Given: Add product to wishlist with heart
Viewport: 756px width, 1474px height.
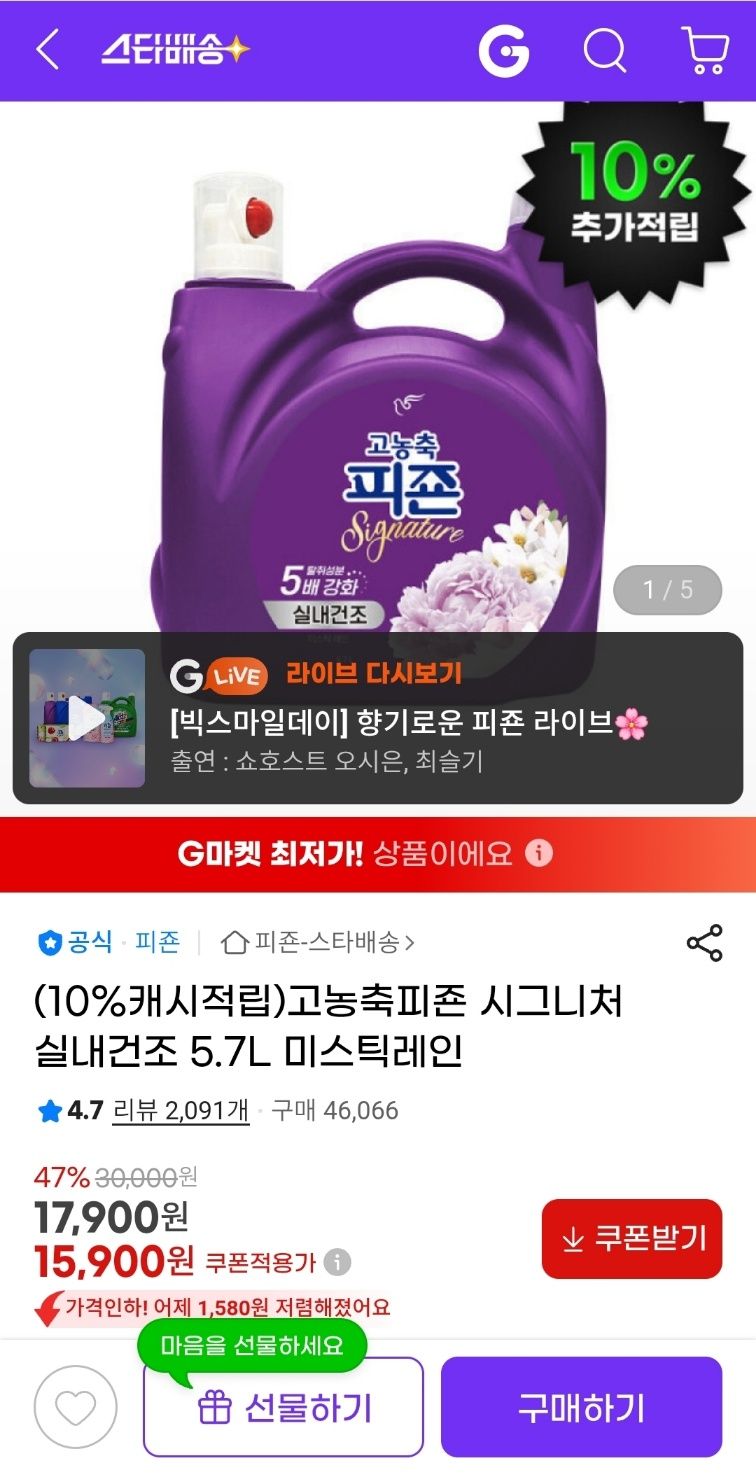Looking at the screenshot, I should [75, 1408].
